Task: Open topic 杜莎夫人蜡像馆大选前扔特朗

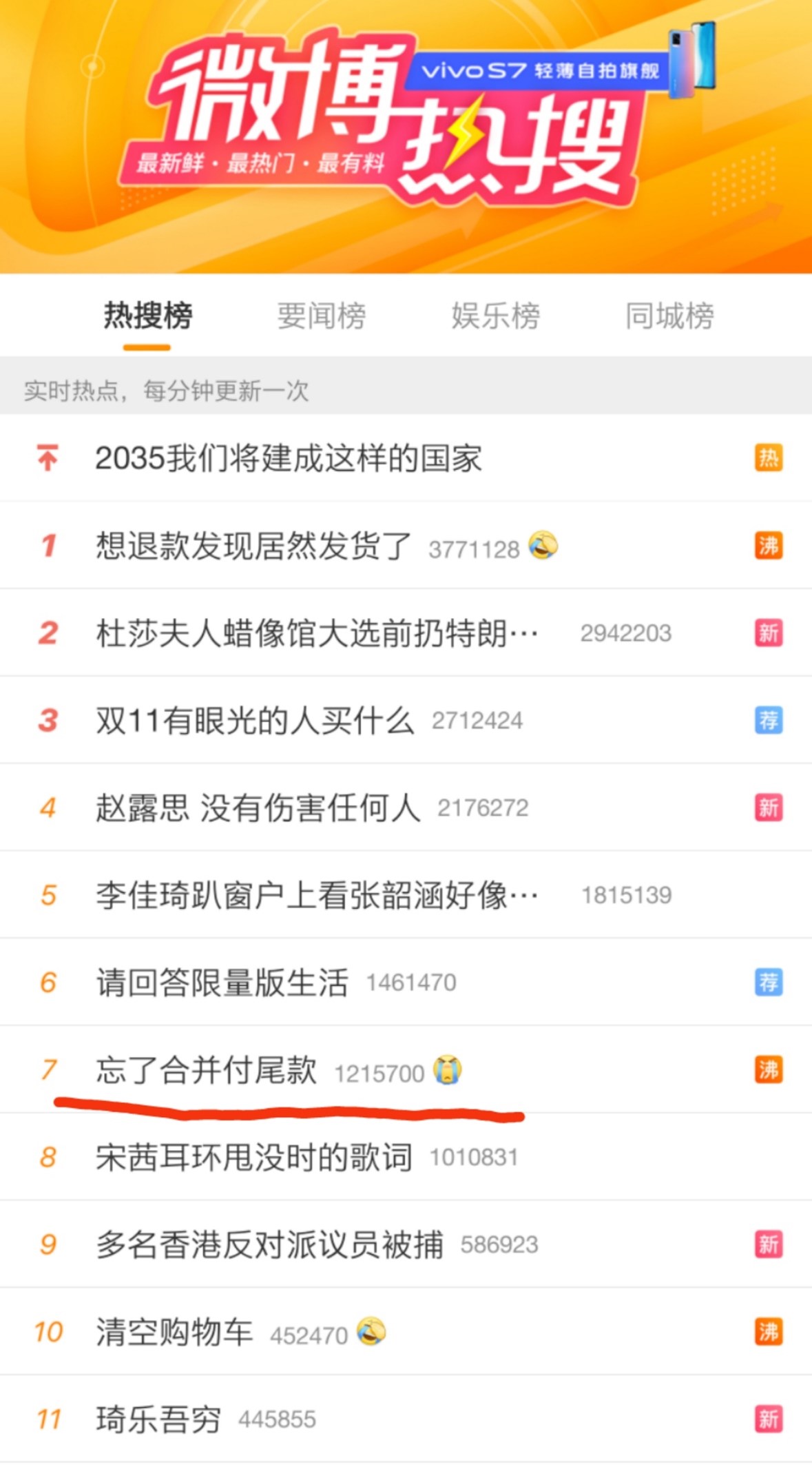Action: click(x=317, y=633)
